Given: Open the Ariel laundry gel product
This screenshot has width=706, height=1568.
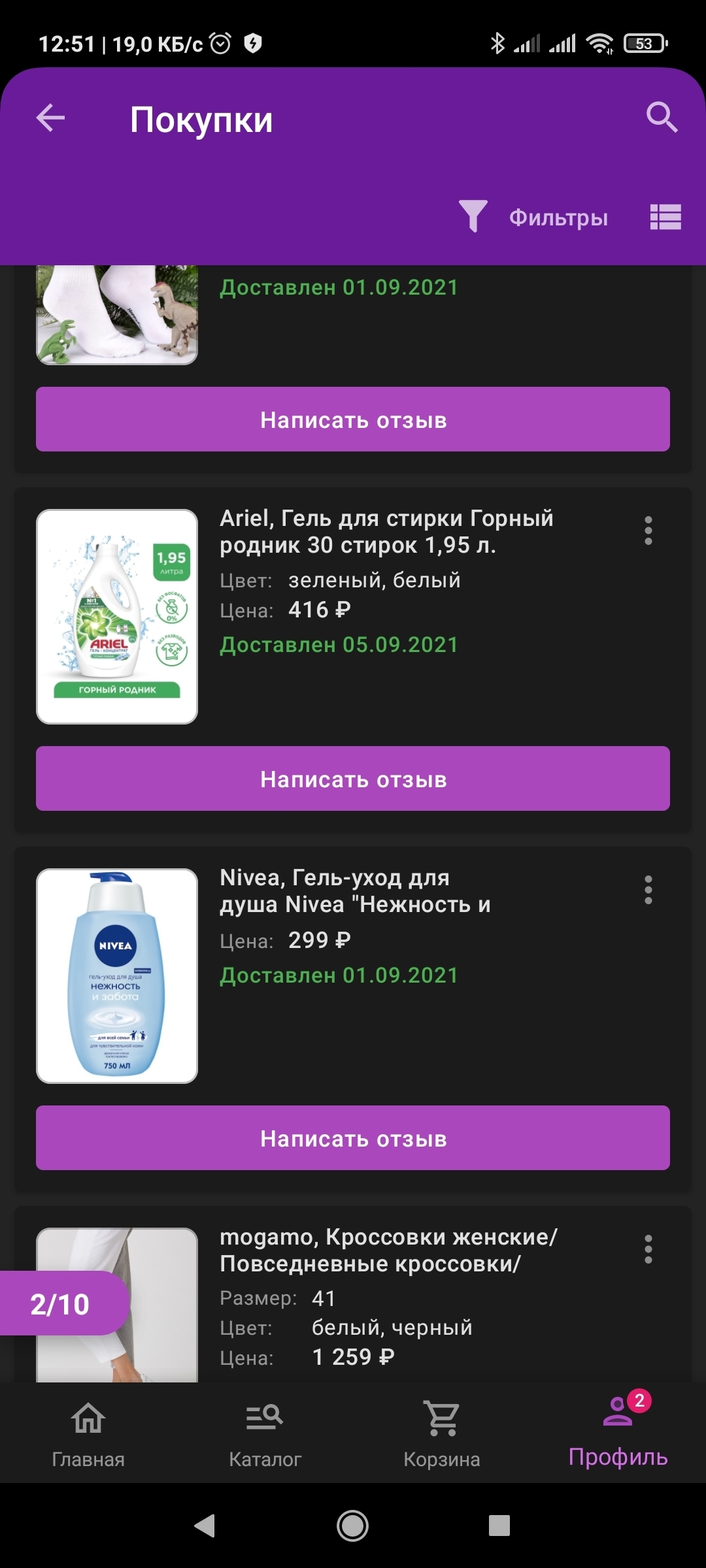Looking at the screenshot, I should [x=118, y=617].
